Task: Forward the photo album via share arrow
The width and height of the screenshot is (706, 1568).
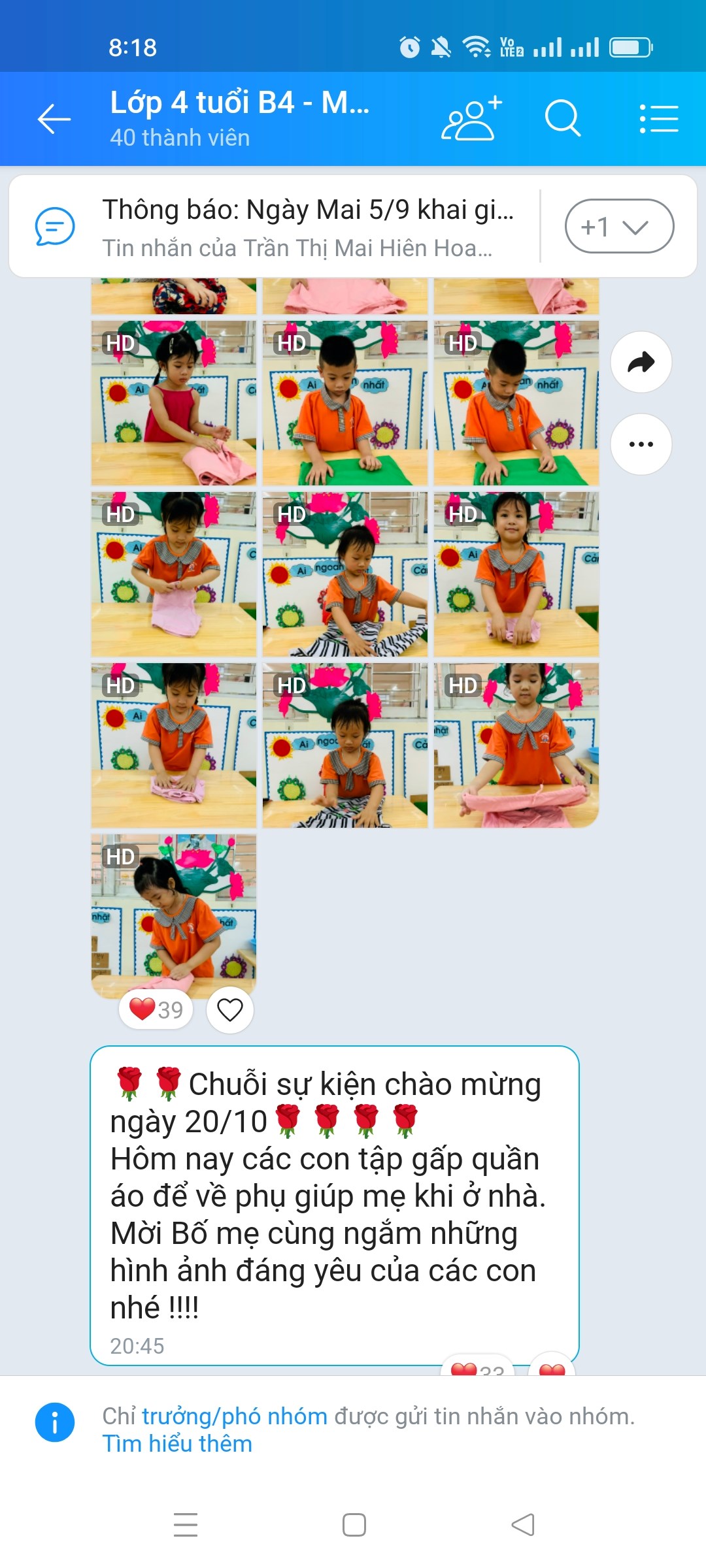Action: pos(641,362)
